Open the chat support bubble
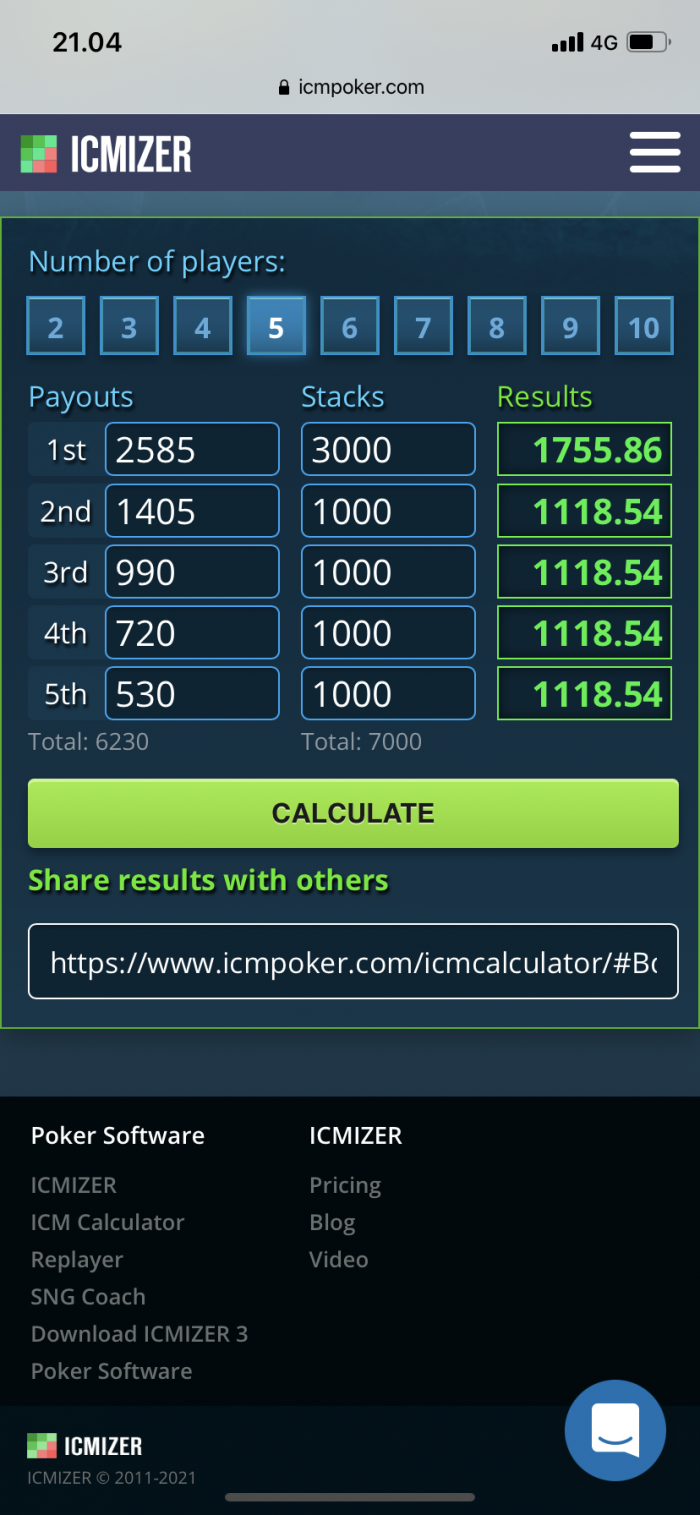 click(615, 1430)
